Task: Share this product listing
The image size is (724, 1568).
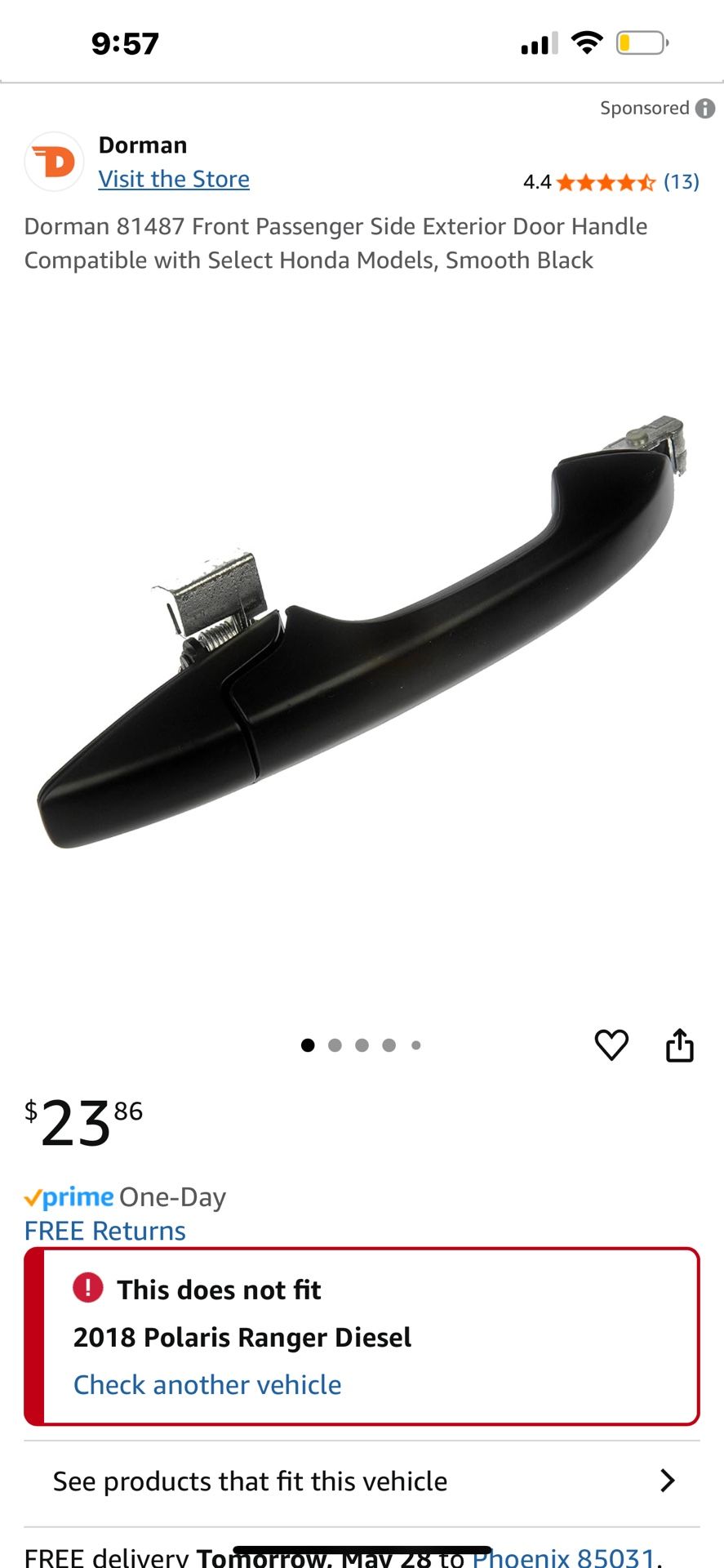Action: (x=679, y=1045)
